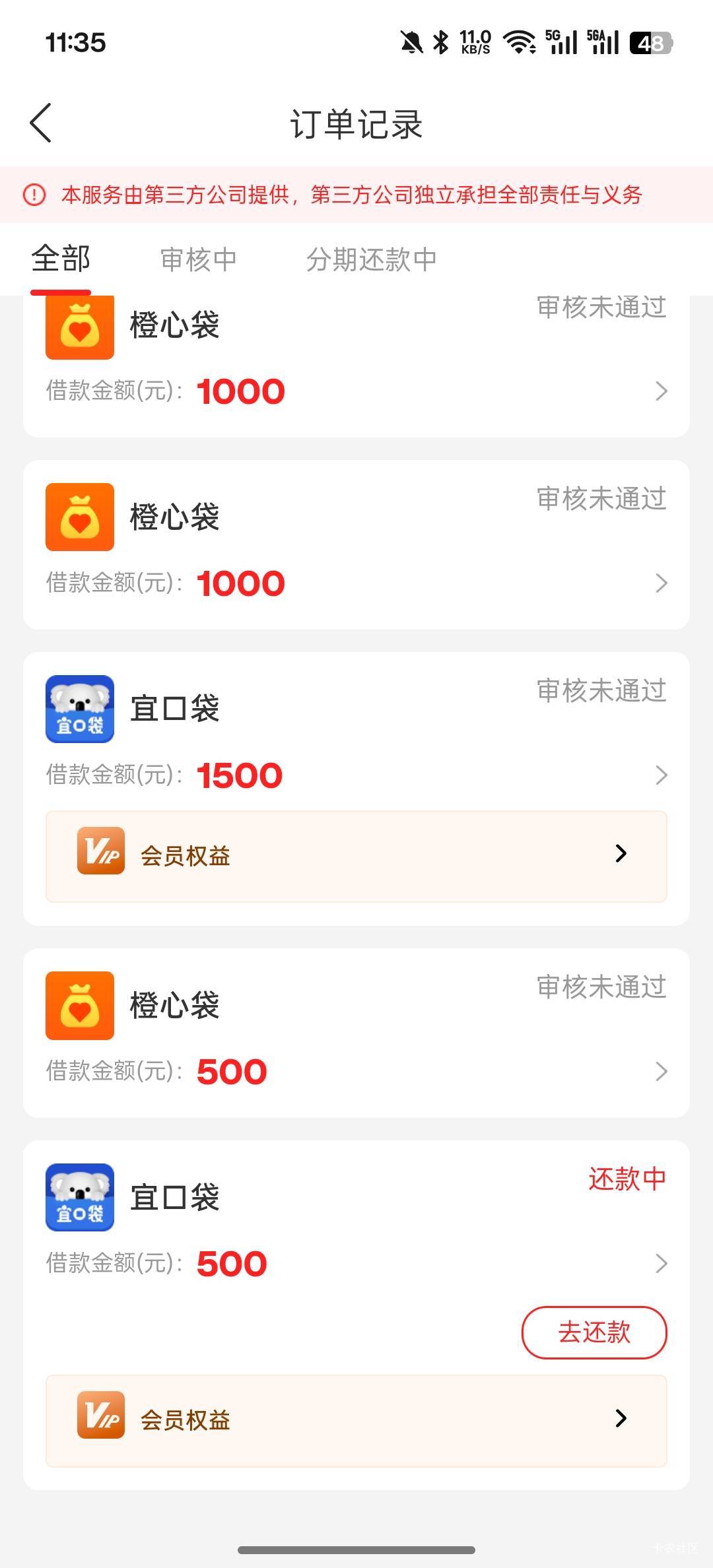Switch to the 分期还款中 tab
713x1568 pixels.
tap(371, 259)
